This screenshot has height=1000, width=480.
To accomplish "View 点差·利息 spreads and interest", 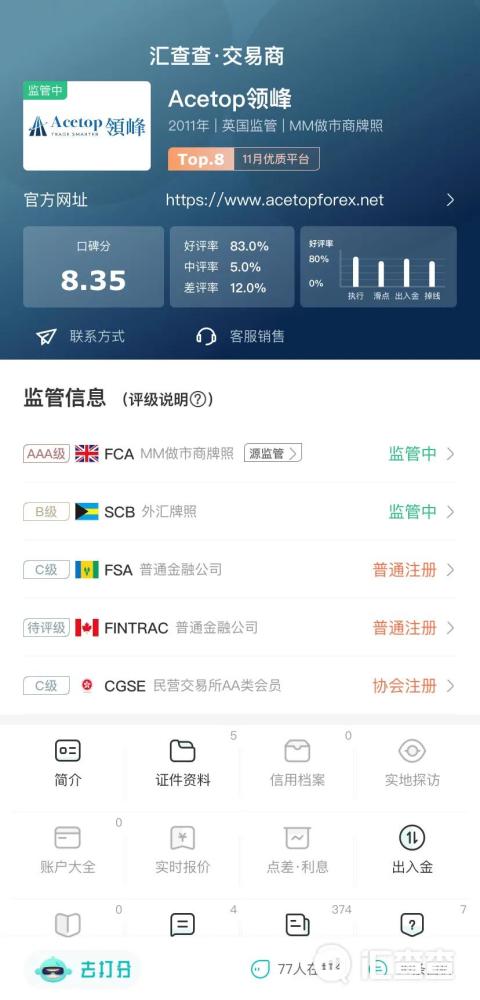I will tap(297, 851).
